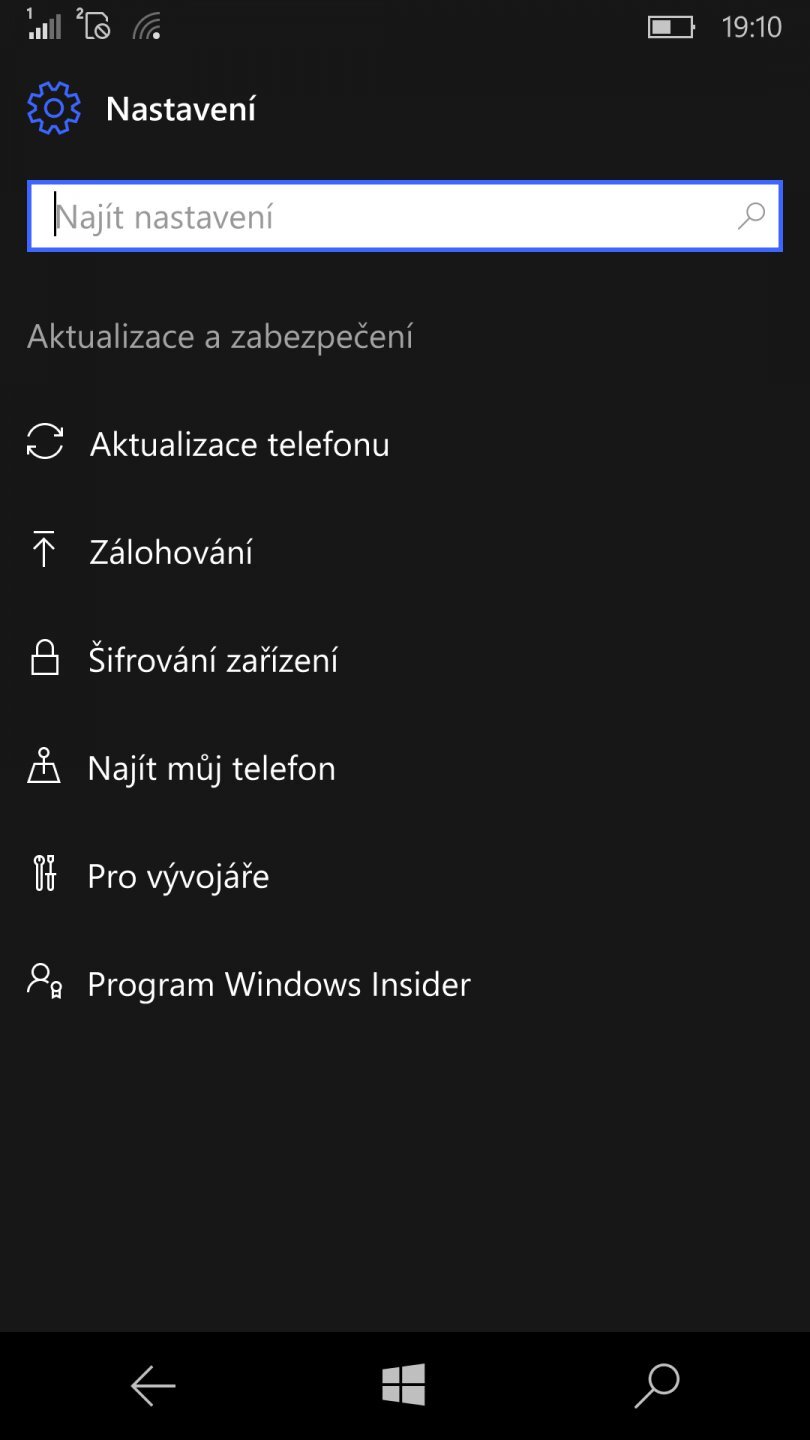Click the map pin icon for Najít můj telefon
The image size is (810, 1440).
43,767
